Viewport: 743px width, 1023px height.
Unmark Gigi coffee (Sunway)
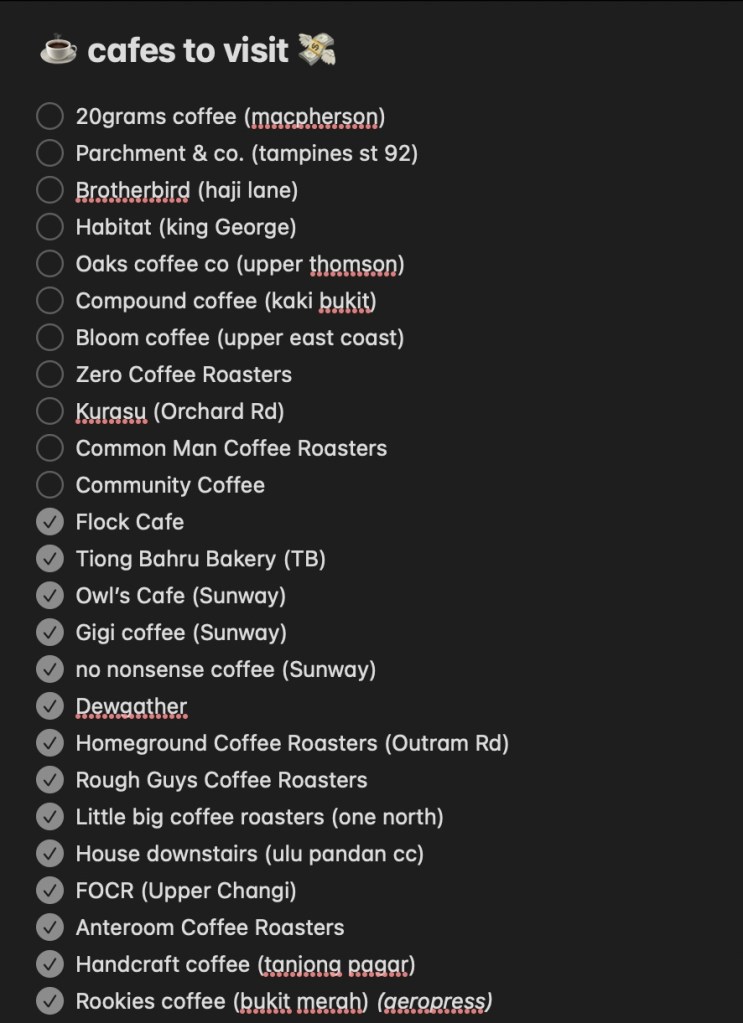pos(49,633)
